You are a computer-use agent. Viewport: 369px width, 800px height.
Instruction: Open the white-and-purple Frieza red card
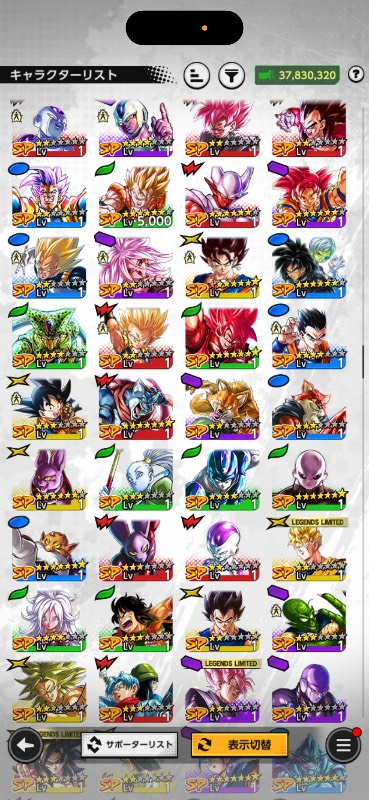[x=223, y=550]
